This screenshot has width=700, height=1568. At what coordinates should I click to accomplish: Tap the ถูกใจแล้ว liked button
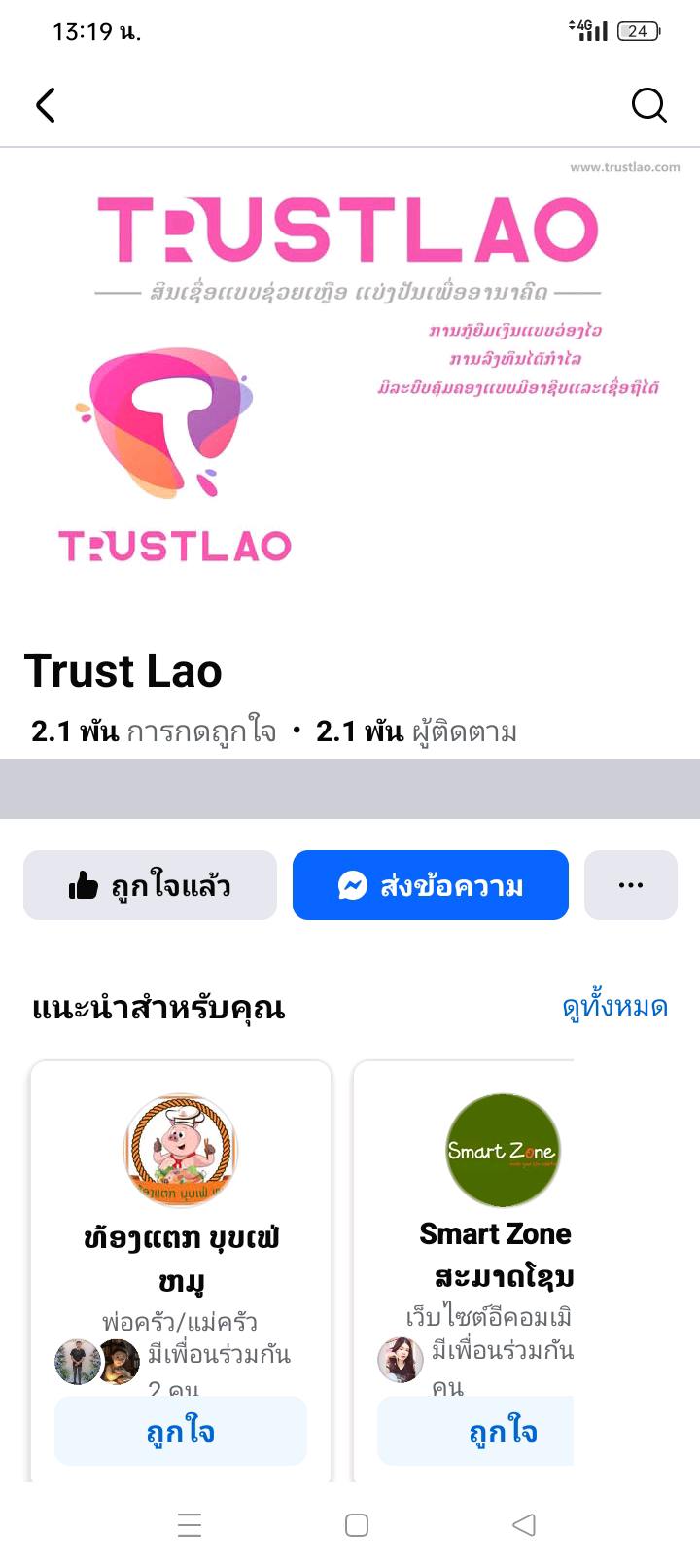[150, 885]
